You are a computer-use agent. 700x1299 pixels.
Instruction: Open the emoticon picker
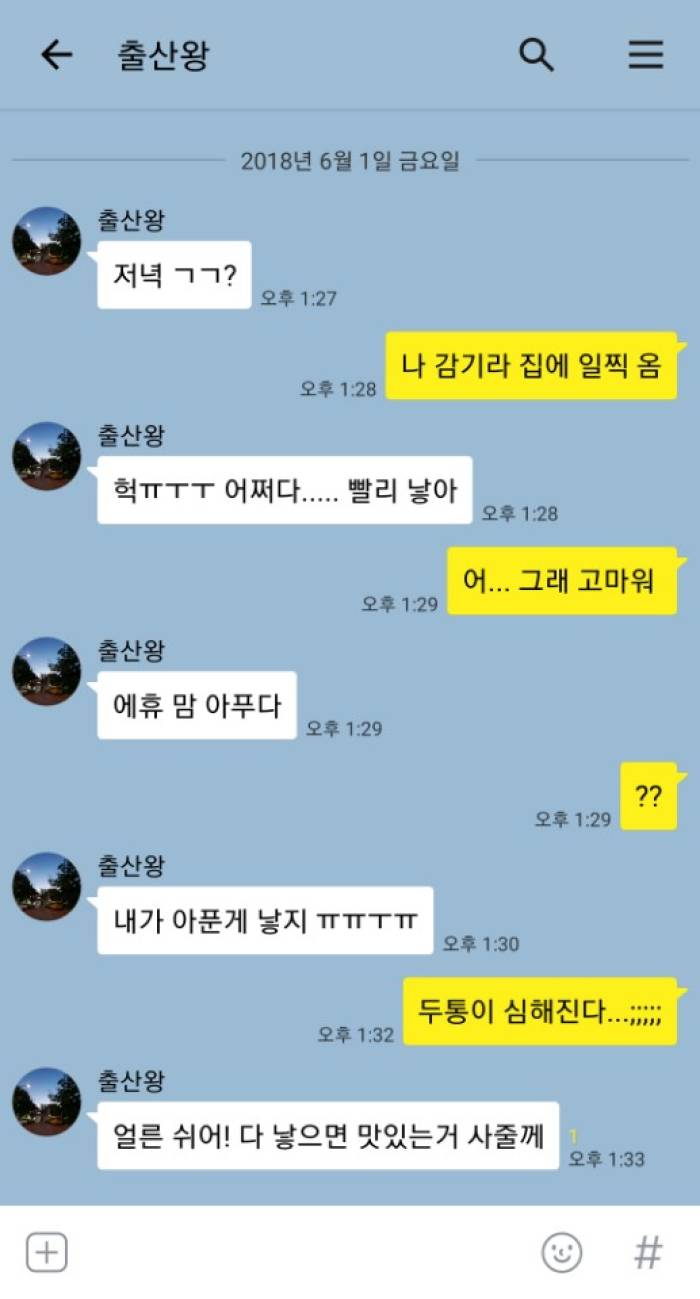click(562, 1251)
